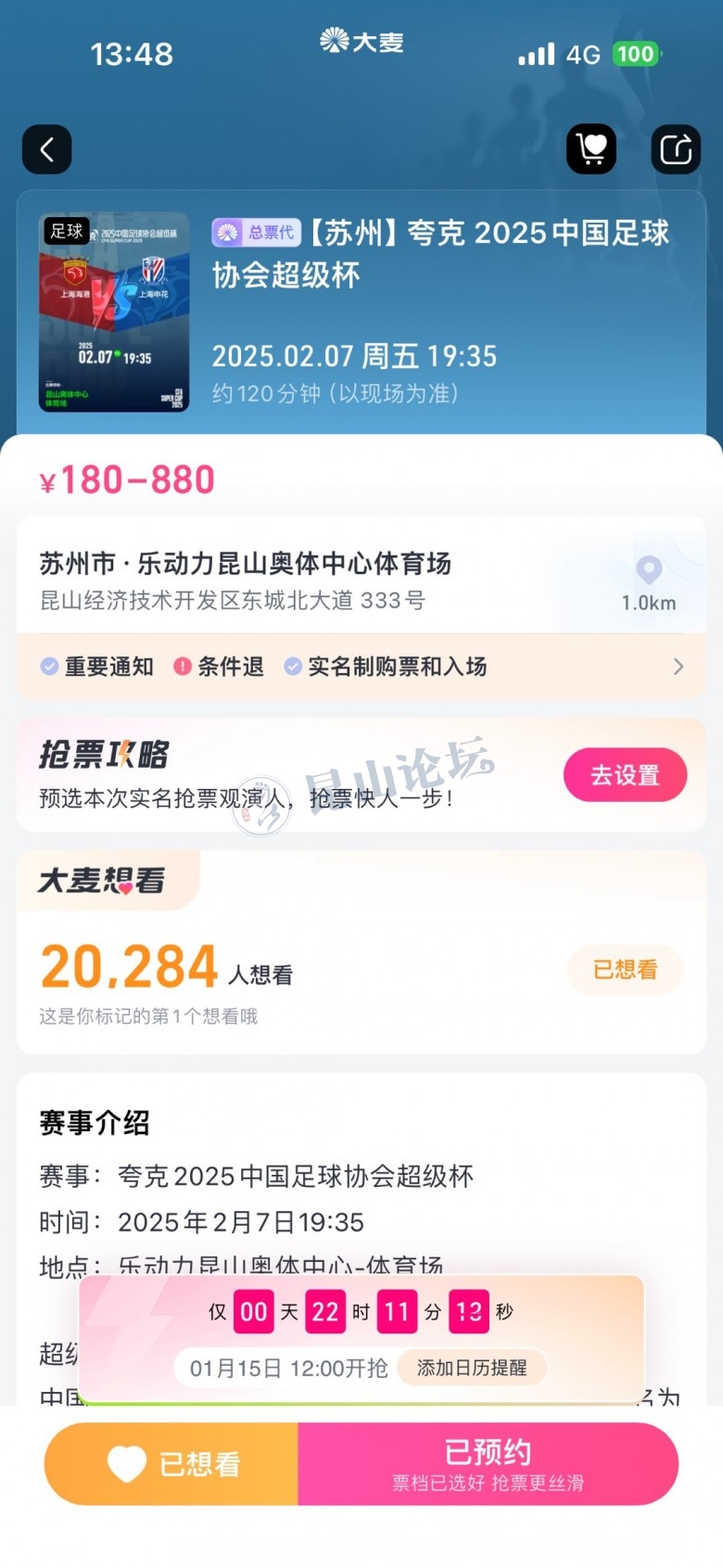
Task: Expand the 重要通知 notice row
Action: 361,667
